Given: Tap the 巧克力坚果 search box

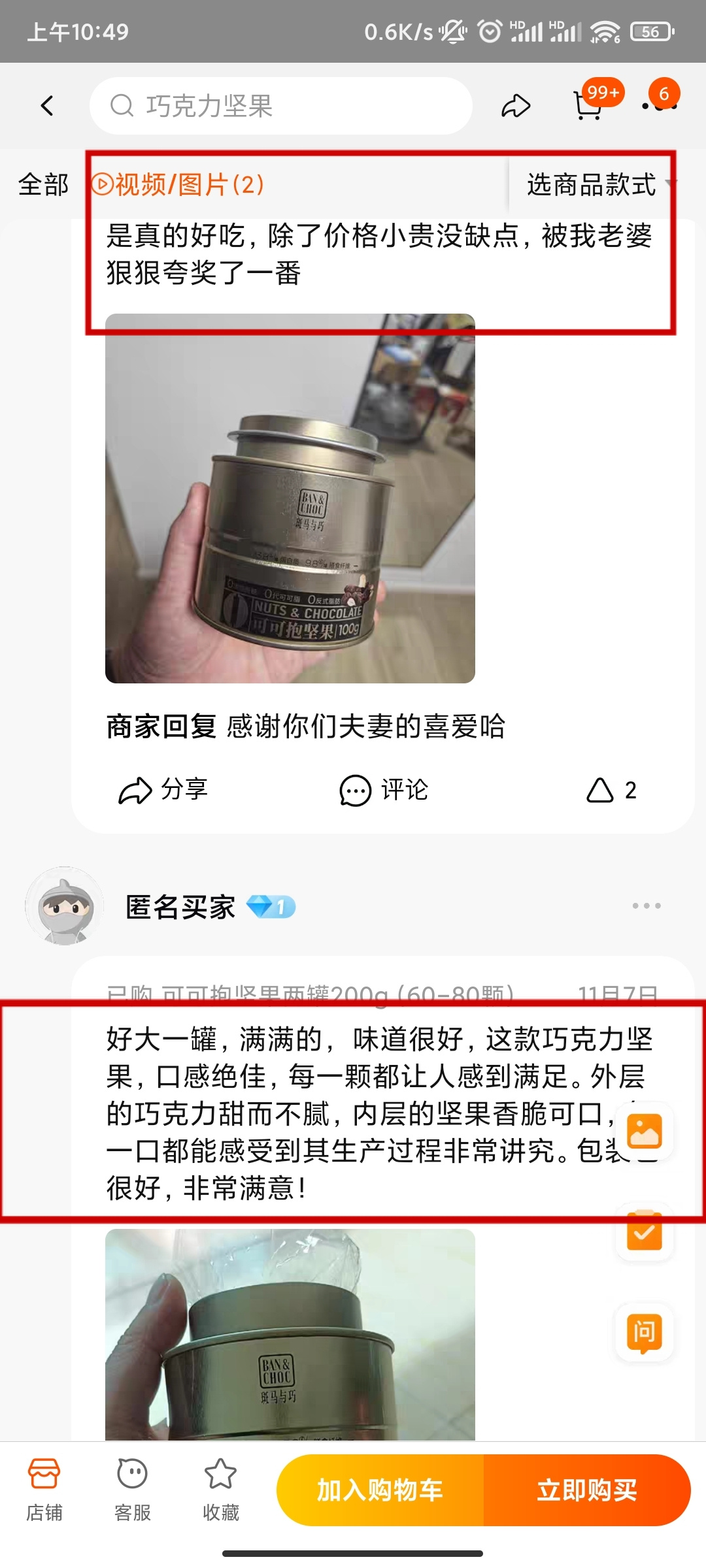Looking at the screenshot, I should (281, 106).
